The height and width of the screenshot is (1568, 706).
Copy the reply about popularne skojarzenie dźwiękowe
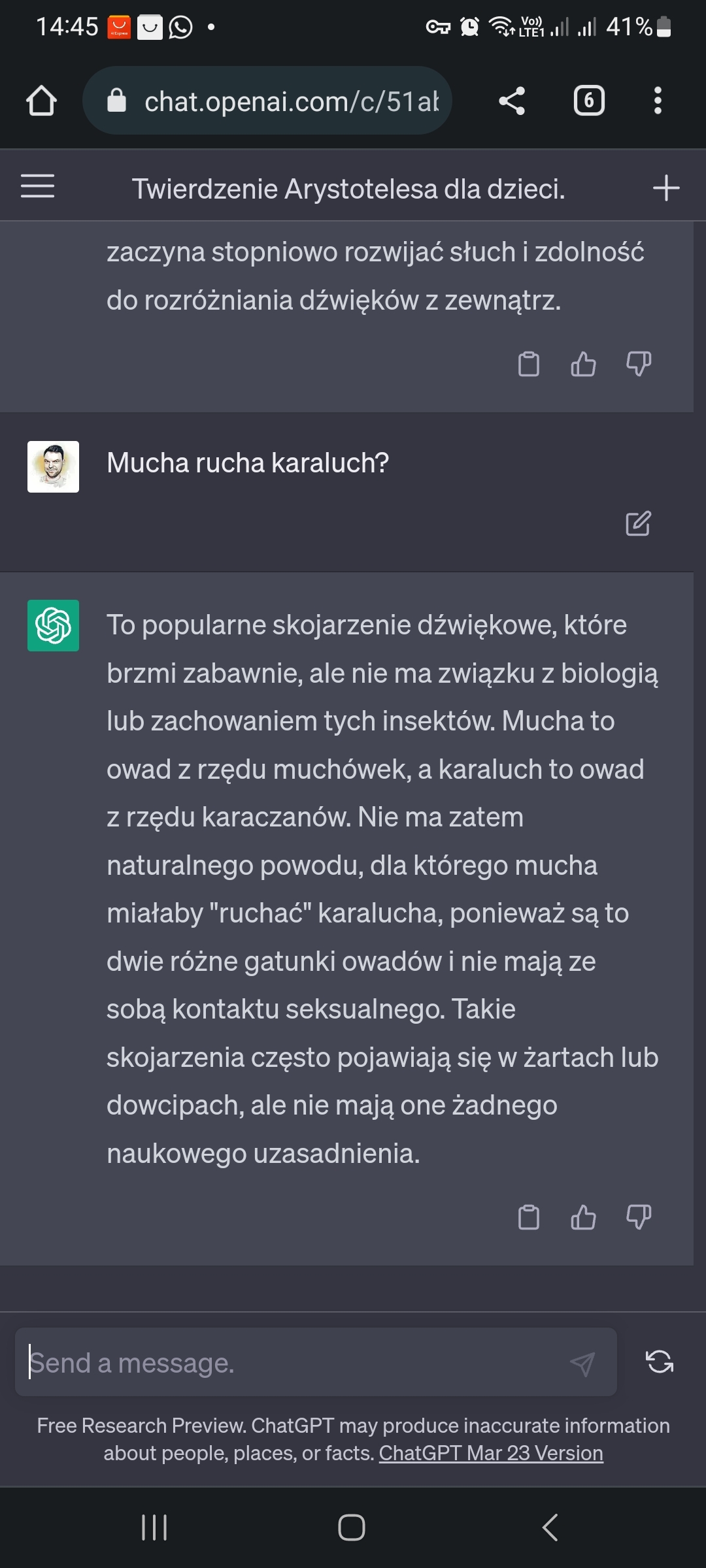coord(528,1217)
